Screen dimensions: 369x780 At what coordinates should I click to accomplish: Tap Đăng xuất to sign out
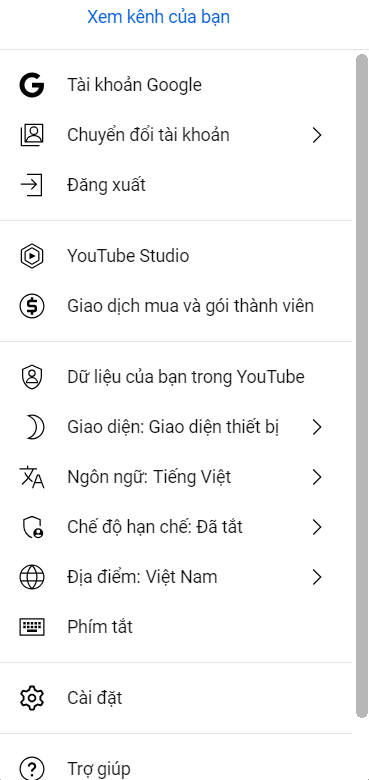pos(176,185)
